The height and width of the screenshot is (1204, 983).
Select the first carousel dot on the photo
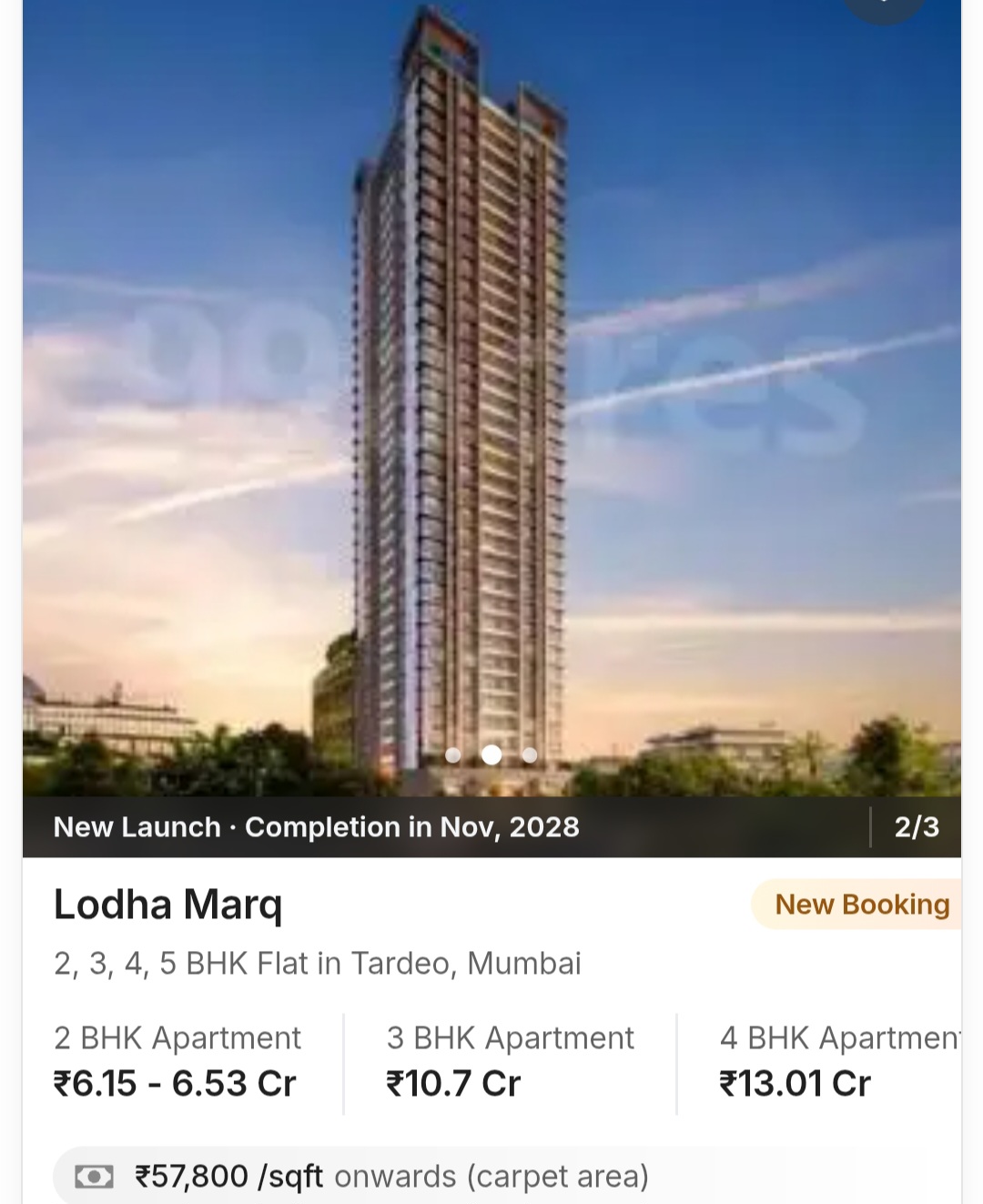(x=454, y=755)
